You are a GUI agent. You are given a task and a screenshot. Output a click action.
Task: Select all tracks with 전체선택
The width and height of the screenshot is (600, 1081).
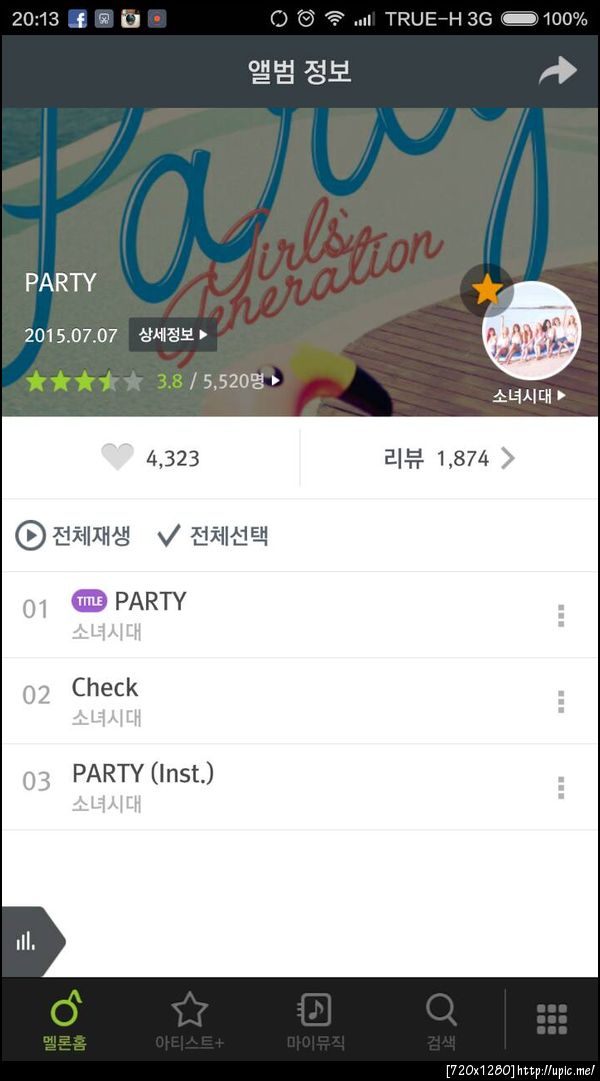click(213, 536)
